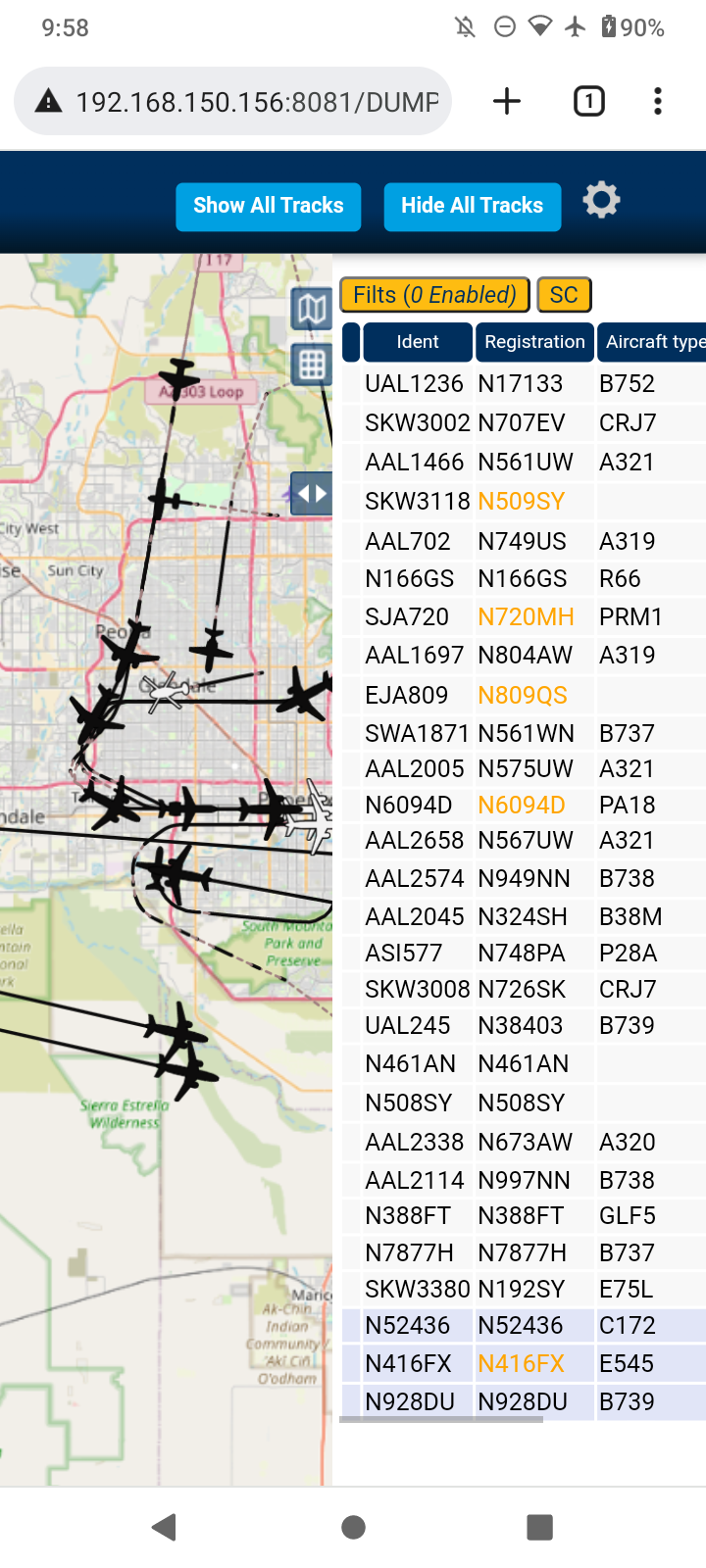The height and width of the screenshot is (1568, 706).
Task: Open the browser tab switcher
Action: 589,101
